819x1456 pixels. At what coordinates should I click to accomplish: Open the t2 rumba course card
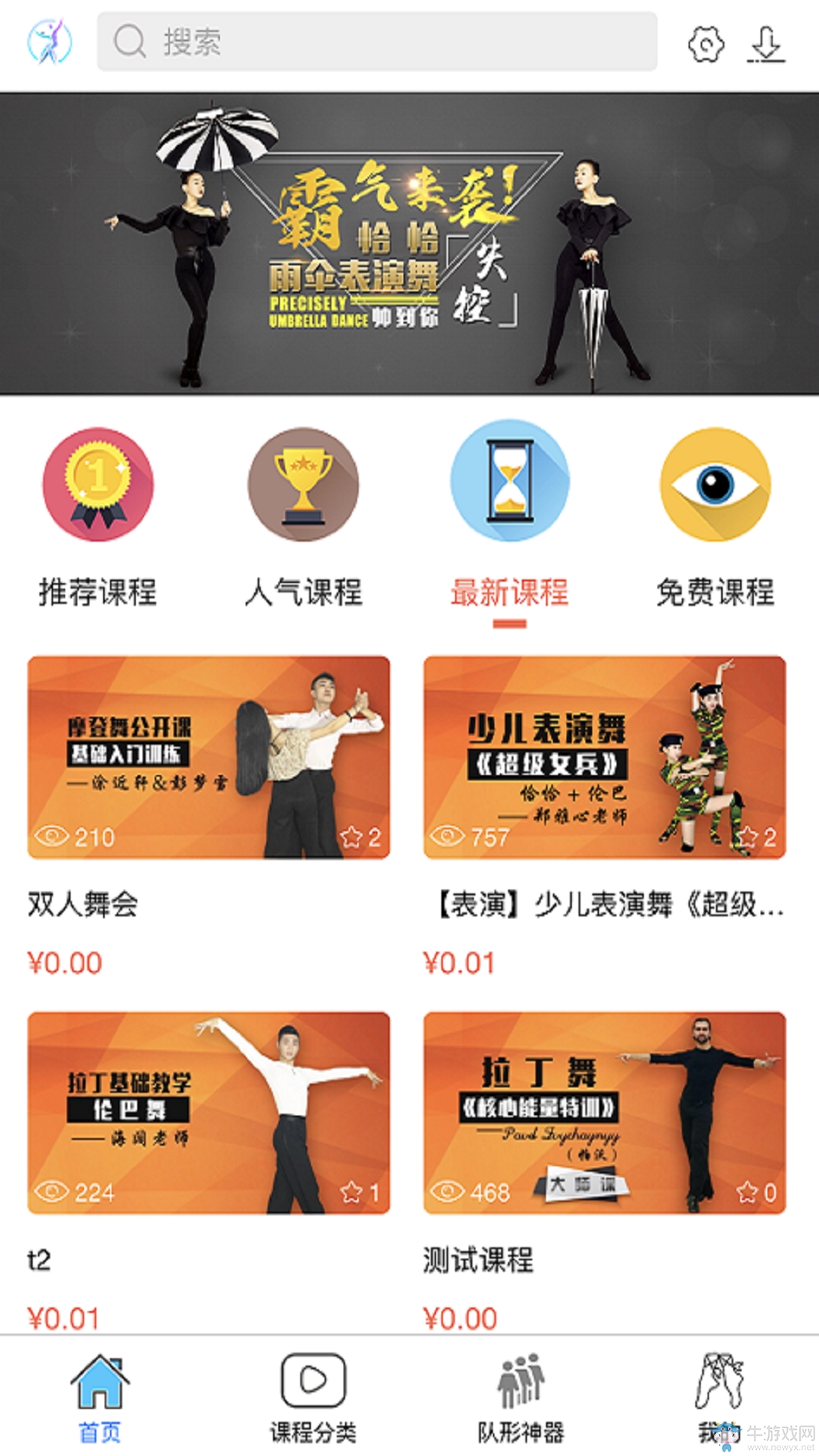209,1113
